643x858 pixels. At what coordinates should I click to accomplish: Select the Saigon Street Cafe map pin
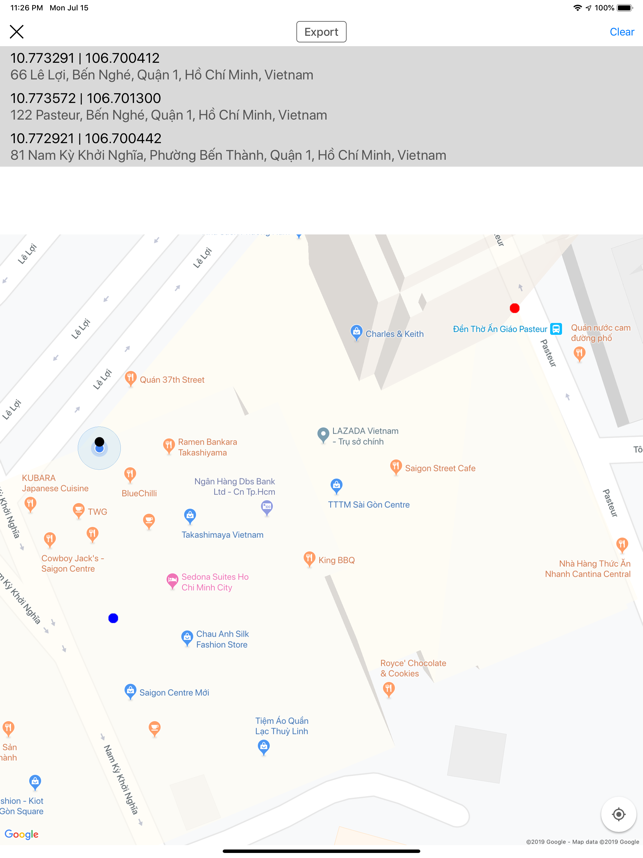point(396,467)
